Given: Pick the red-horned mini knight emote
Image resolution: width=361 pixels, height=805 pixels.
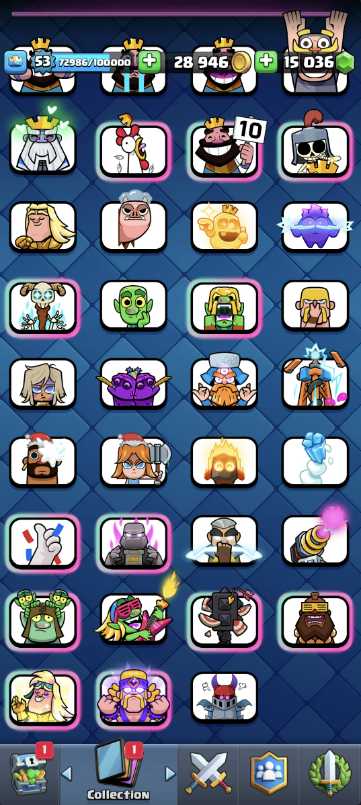Looking at the screenshot, I should coord(224,697).
